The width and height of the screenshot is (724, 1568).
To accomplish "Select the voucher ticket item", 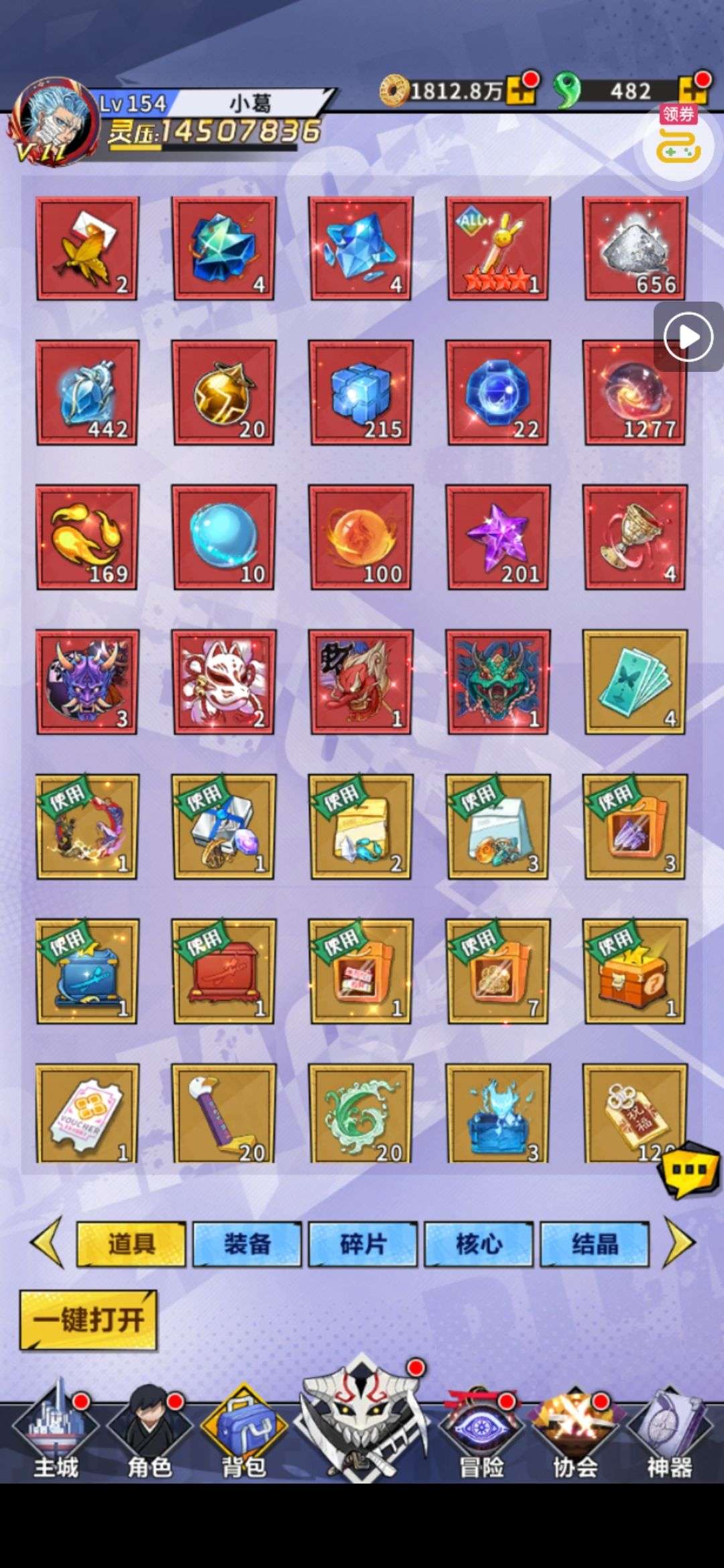I will coord(87,1114).
